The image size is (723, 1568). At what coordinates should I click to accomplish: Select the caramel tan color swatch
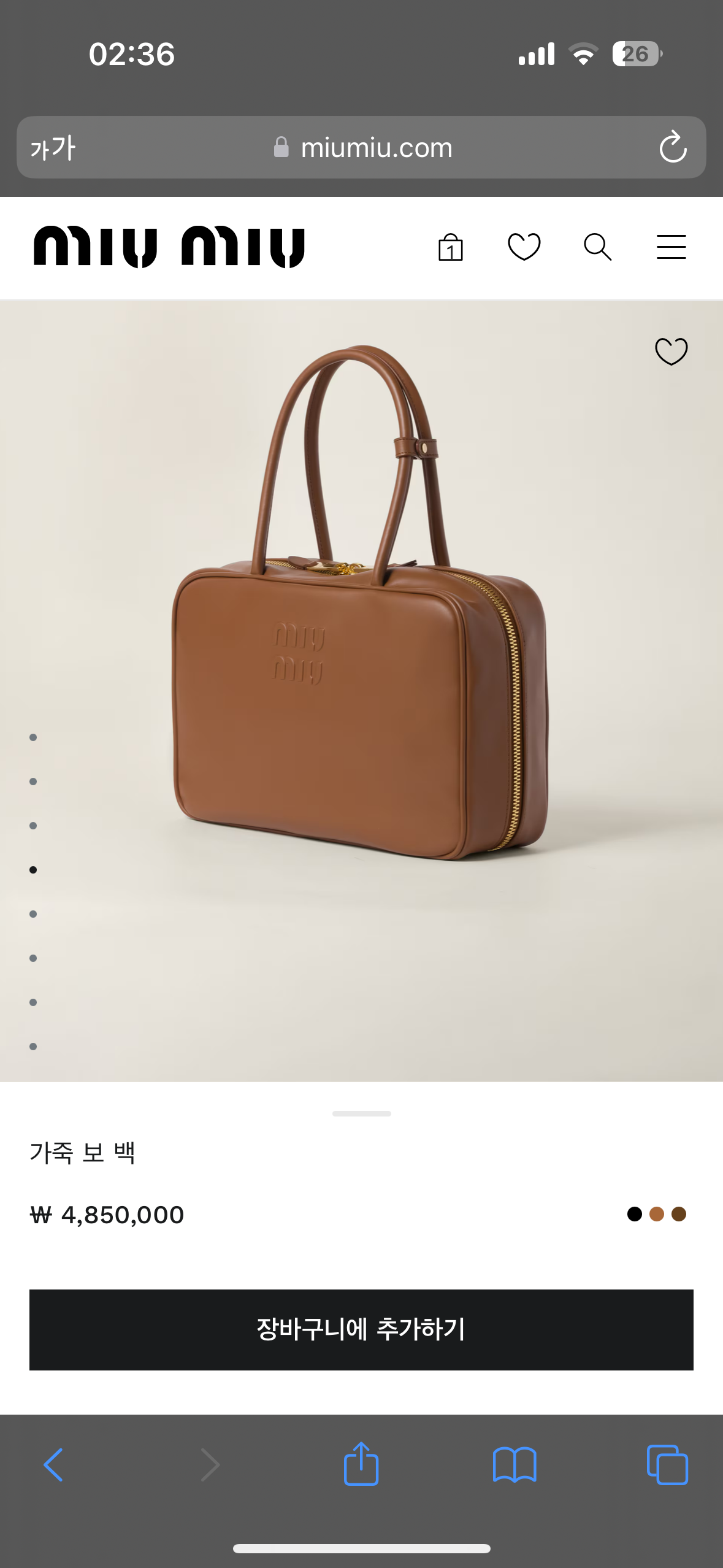click(x=657, y=1214)
